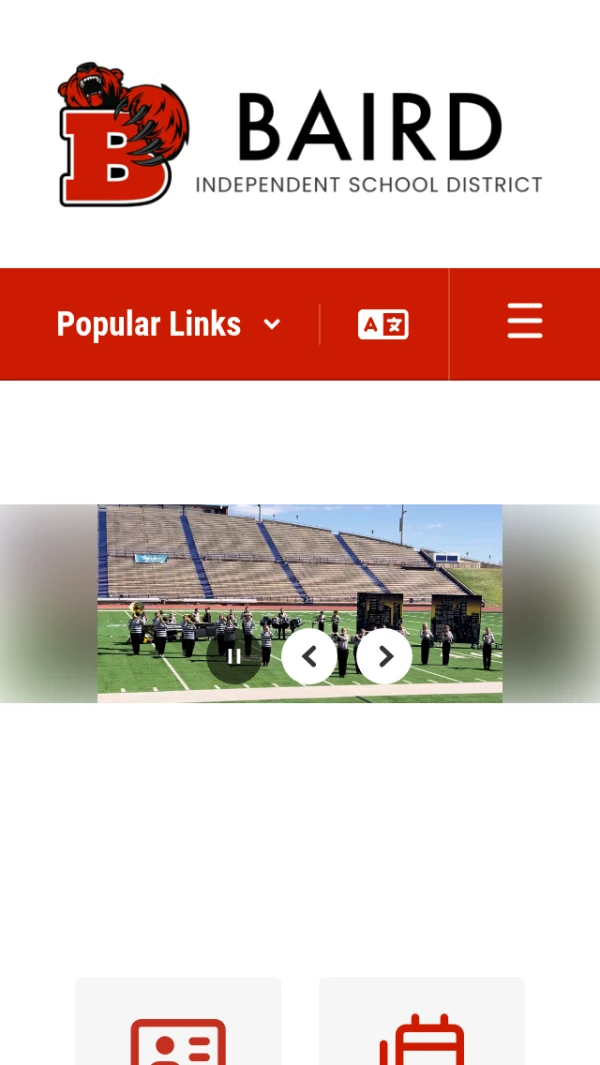Open the language translate icon
The image size is (600, 1065).
[383, 325]
